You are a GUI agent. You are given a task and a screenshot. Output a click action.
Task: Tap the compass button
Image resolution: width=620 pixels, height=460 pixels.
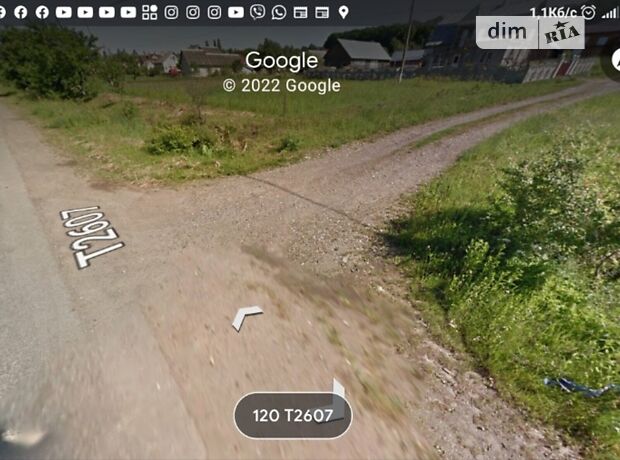612,62
